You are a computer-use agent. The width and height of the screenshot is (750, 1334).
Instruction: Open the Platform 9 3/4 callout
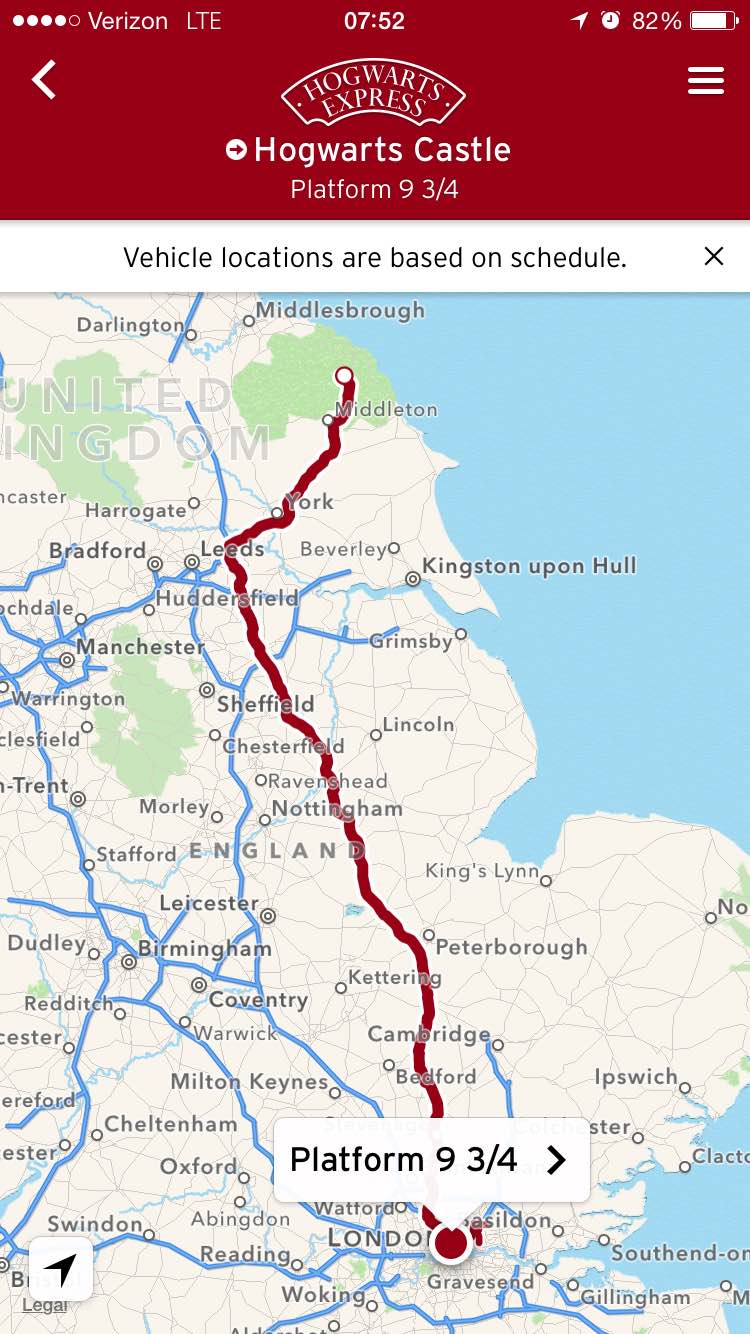tap(431, 1160)
